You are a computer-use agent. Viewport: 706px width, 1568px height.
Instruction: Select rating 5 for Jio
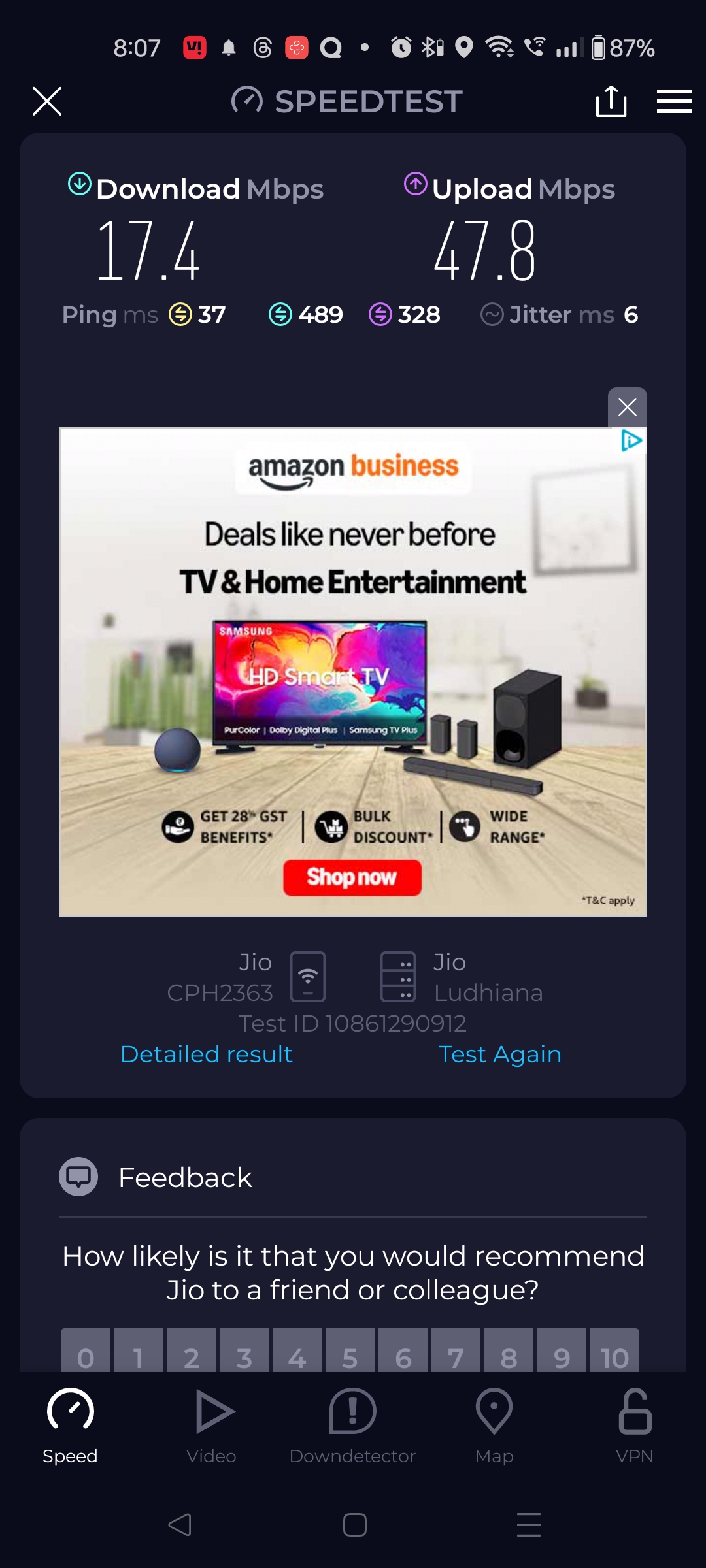pos(350,1352)
